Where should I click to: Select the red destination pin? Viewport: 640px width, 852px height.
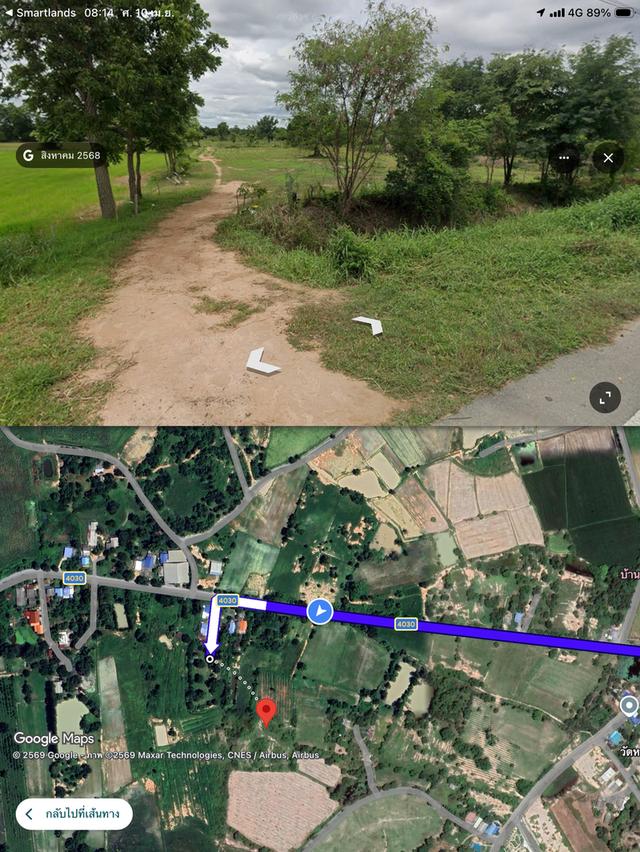tap(266, 711)
